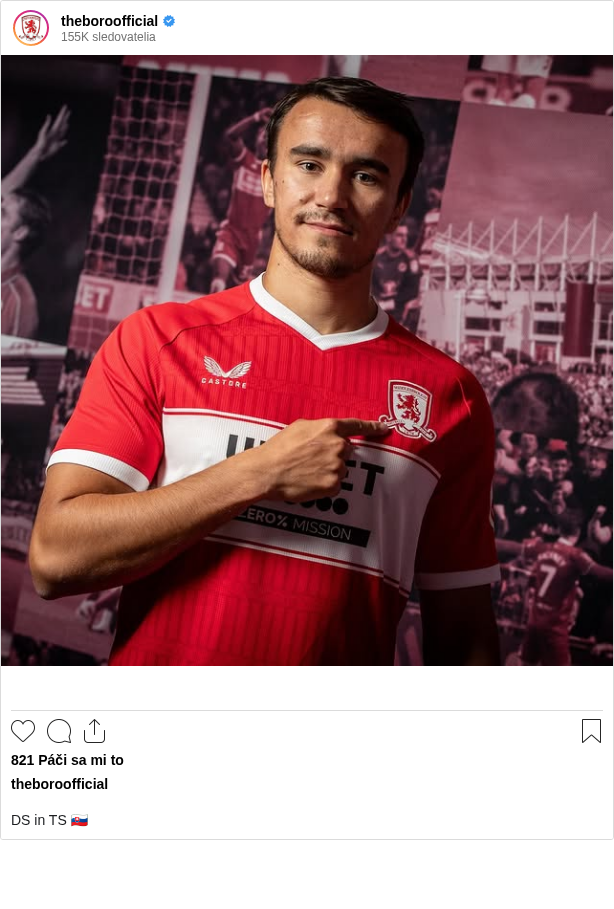Open the post photo
This screenshot has width=614, height=909.
click(307, 360)
